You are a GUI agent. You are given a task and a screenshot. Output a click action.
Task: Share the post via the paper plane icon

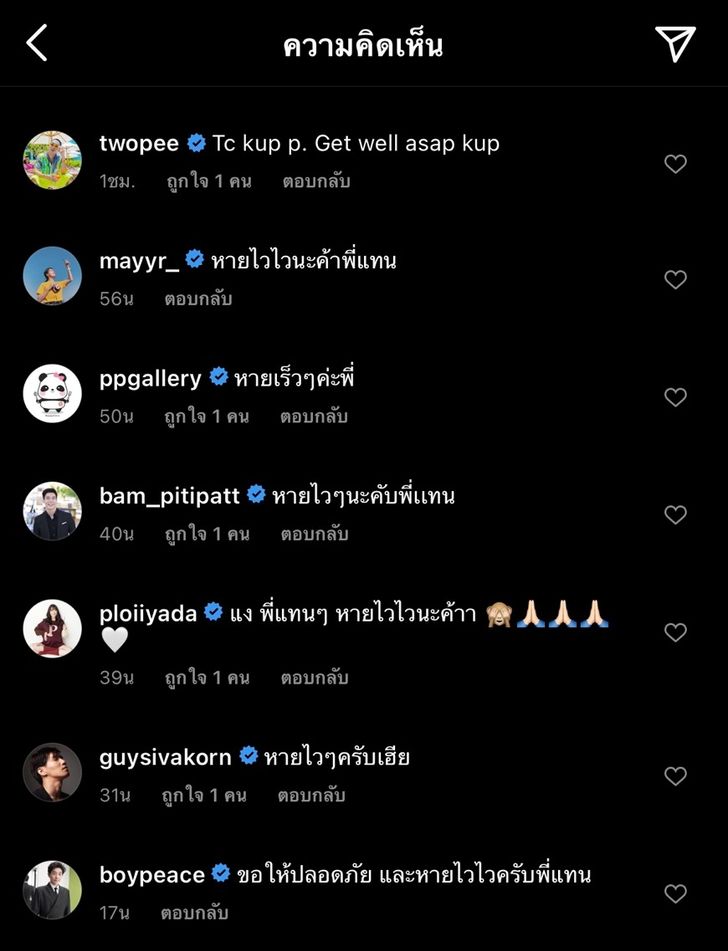675,43
